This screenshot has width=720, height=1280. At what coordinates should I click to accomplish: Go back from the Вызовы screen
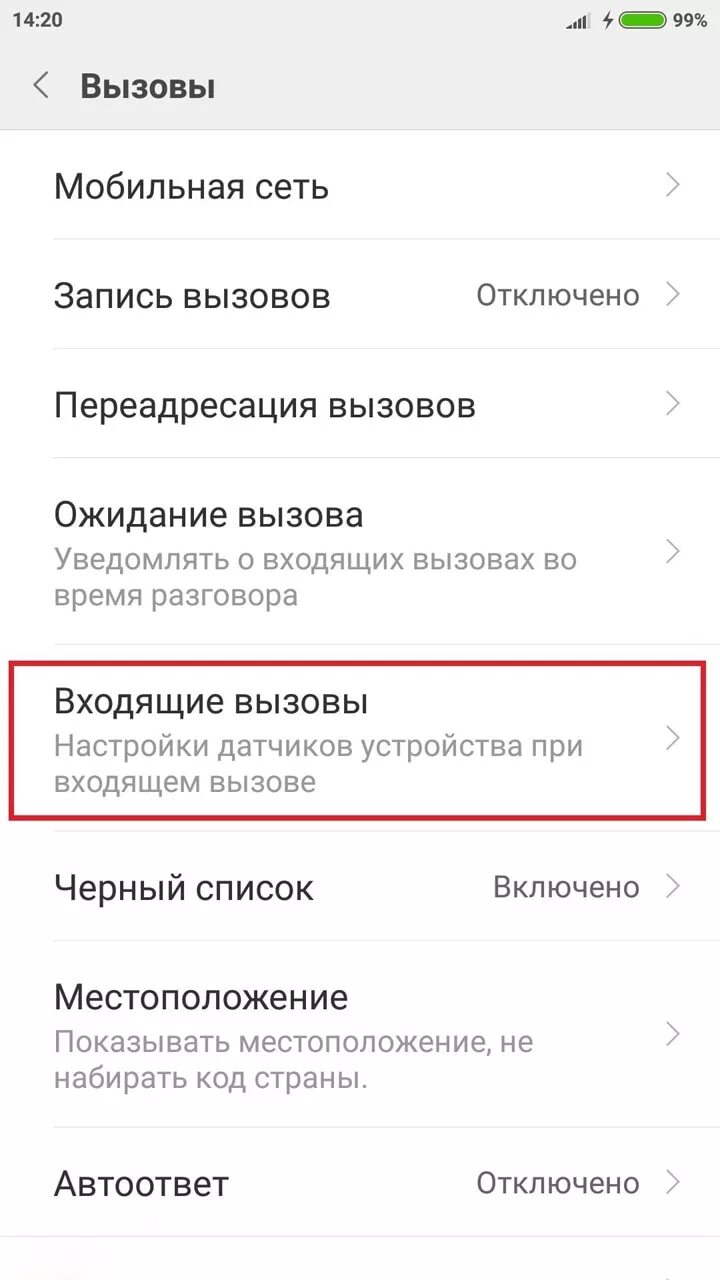[41, 86]
